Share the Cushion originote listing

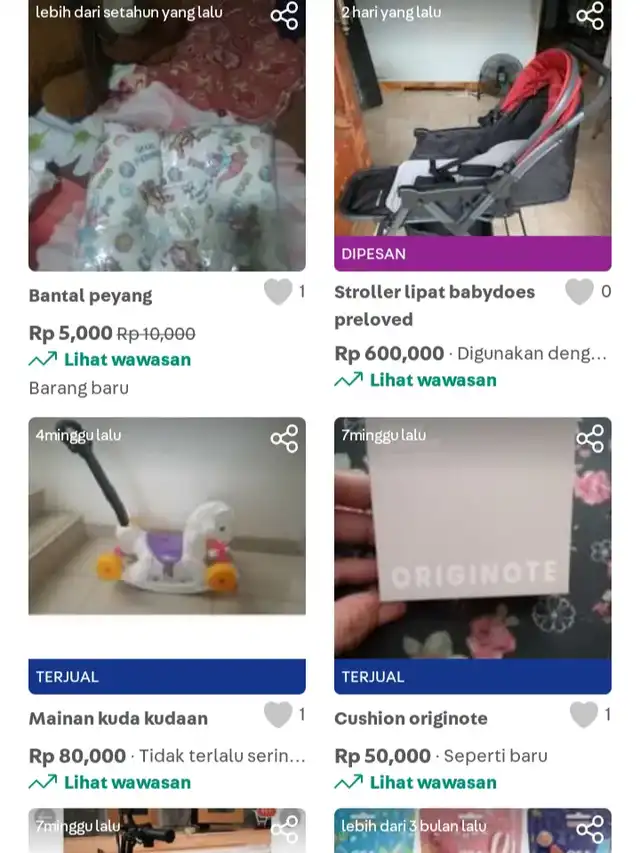click(x=590, y=439)
